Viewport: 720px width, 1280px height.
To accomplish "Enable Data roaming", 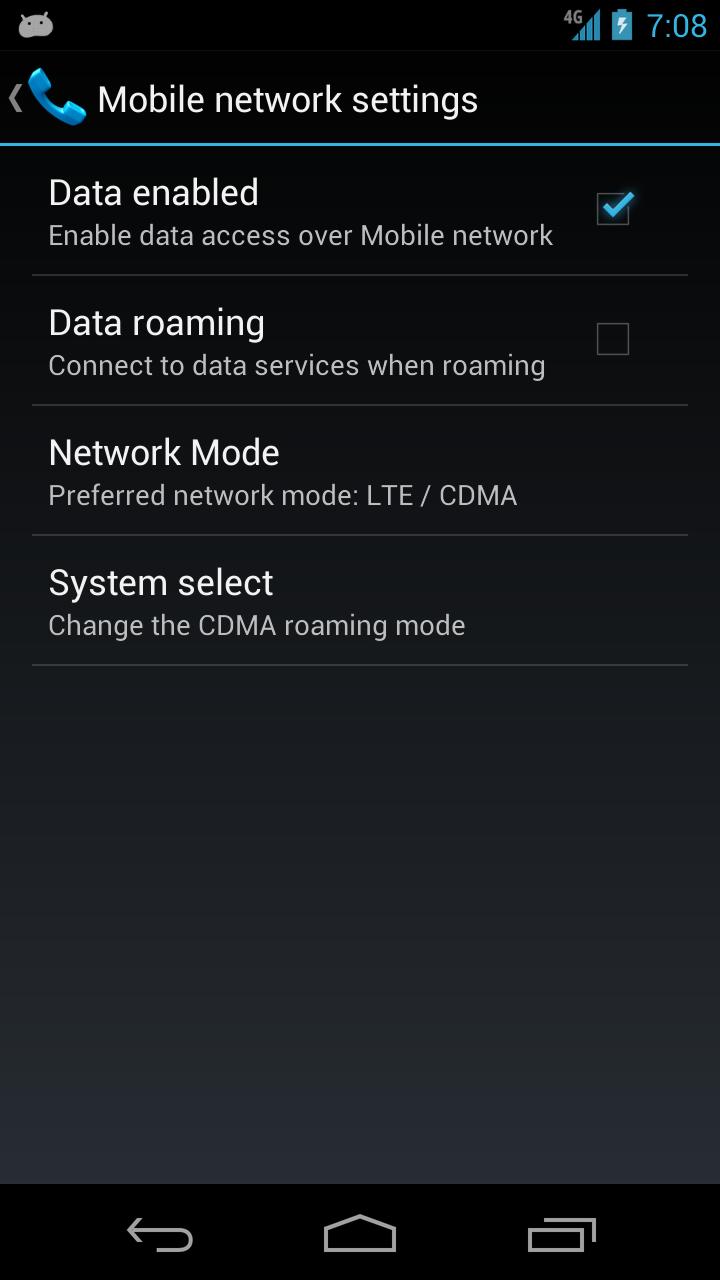I will click(x=612, y=338).
